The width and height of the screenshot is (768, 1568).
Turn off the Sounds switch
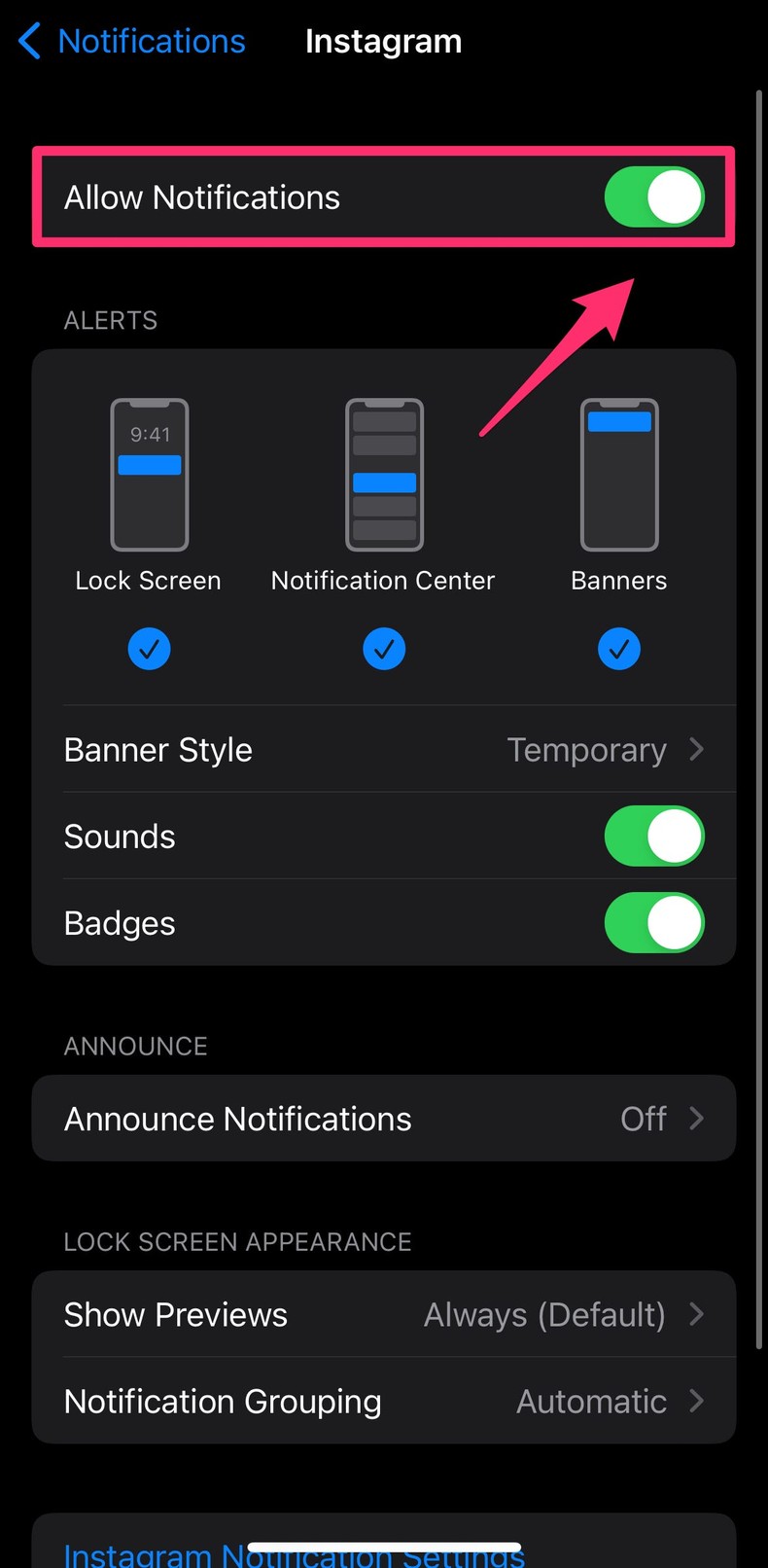click(x=653, y=835)
